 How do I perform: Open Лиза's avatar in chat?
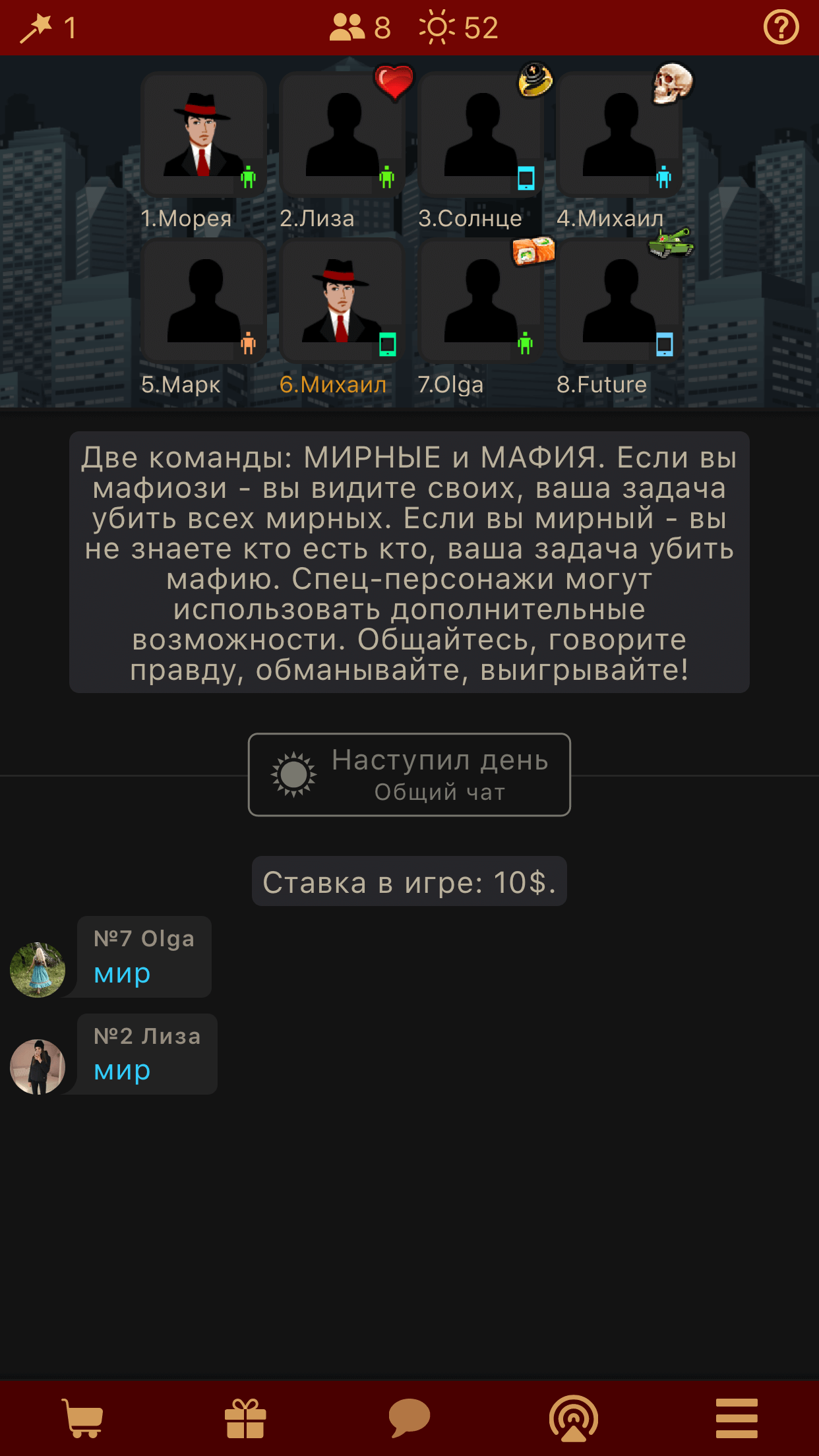pos(38,1067)
